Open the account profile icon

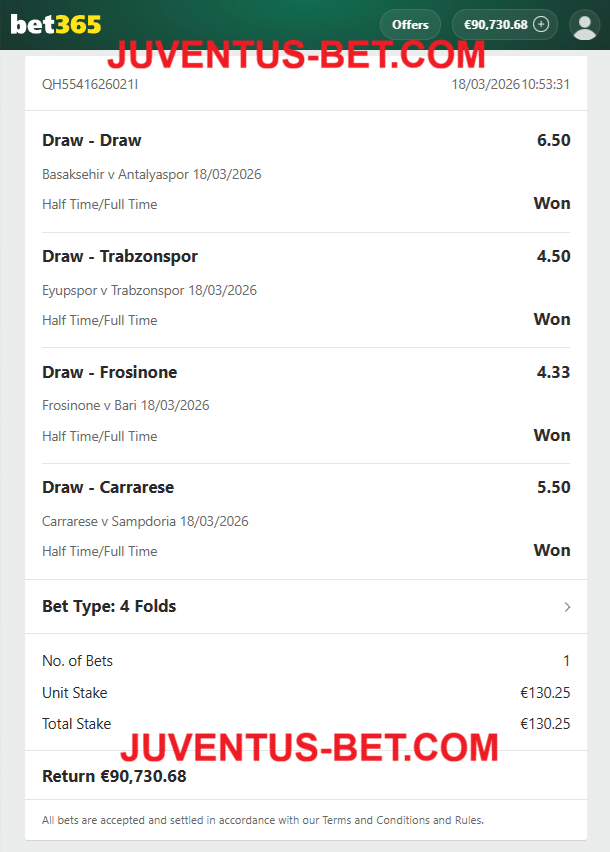(x=584, y=25)
